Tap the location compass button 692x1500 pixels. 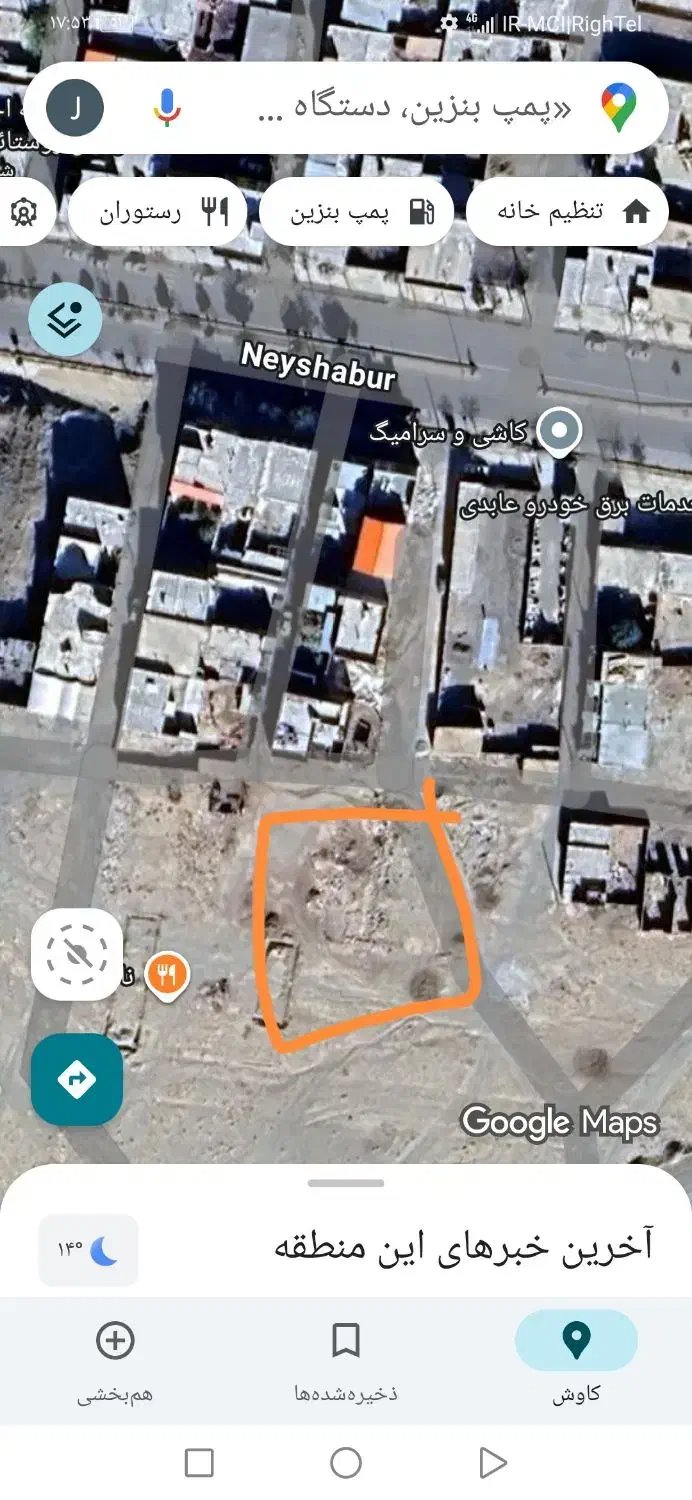click(77, 954)
